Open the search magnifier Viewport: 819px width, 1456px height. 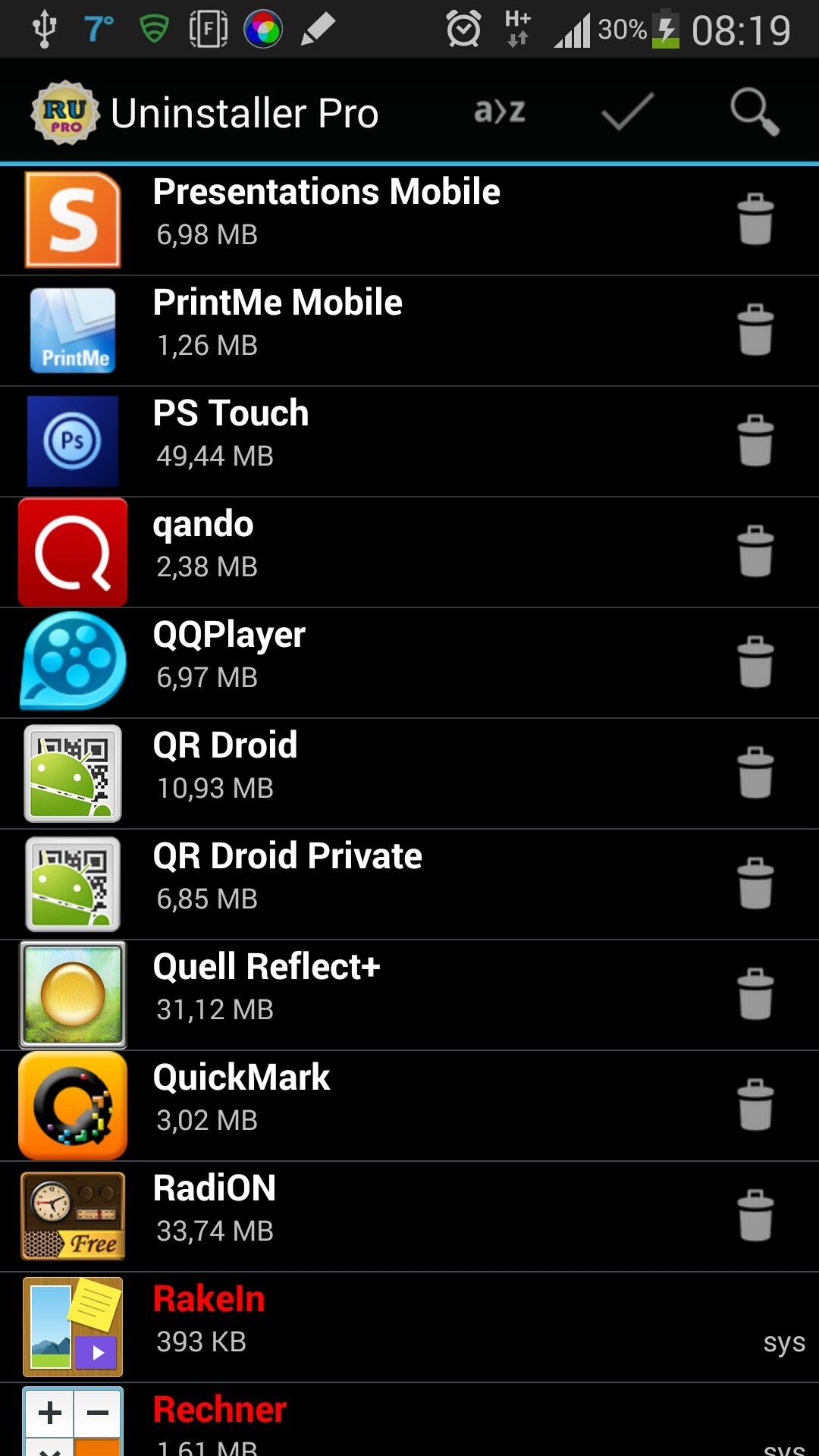click(755, 111)
